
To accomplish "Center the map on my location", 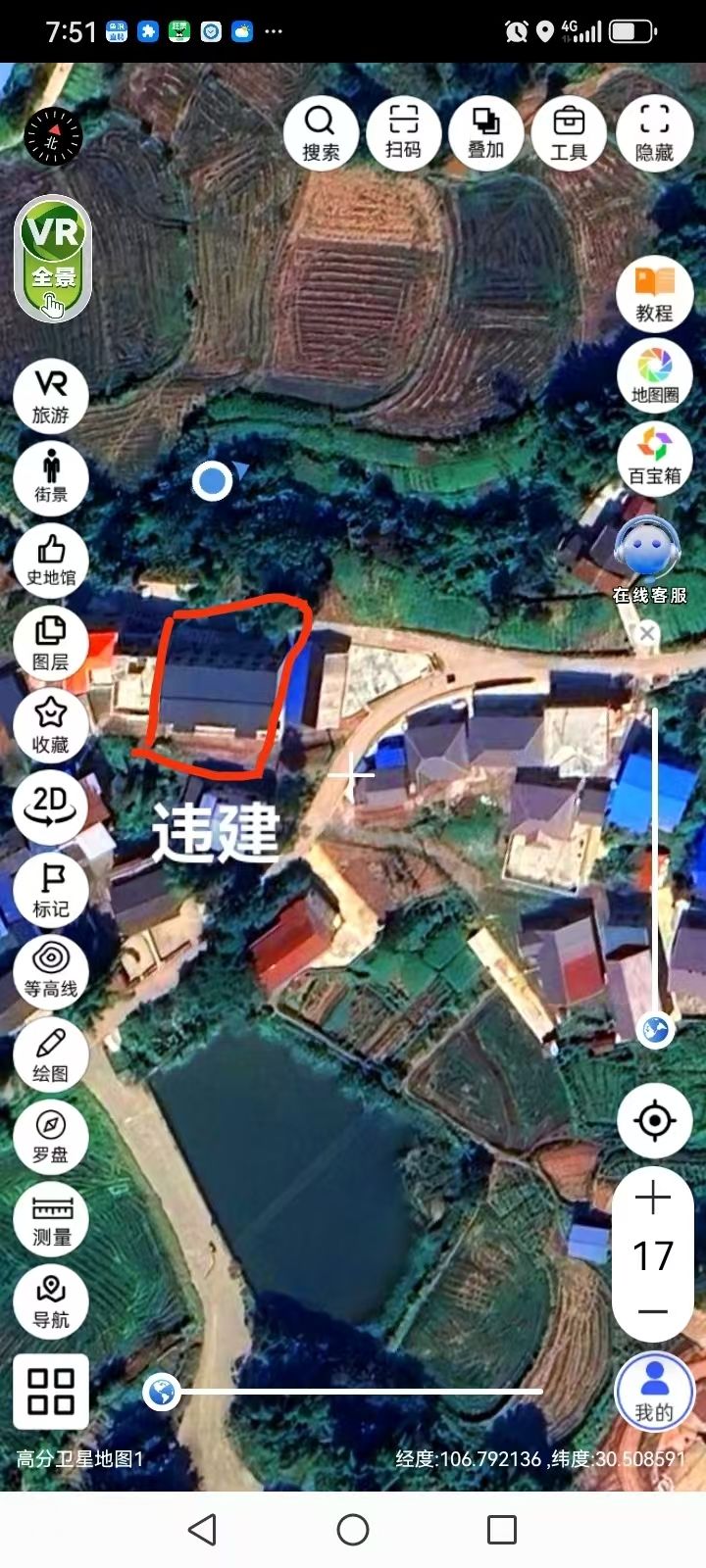I will [x=654, y=1120].
